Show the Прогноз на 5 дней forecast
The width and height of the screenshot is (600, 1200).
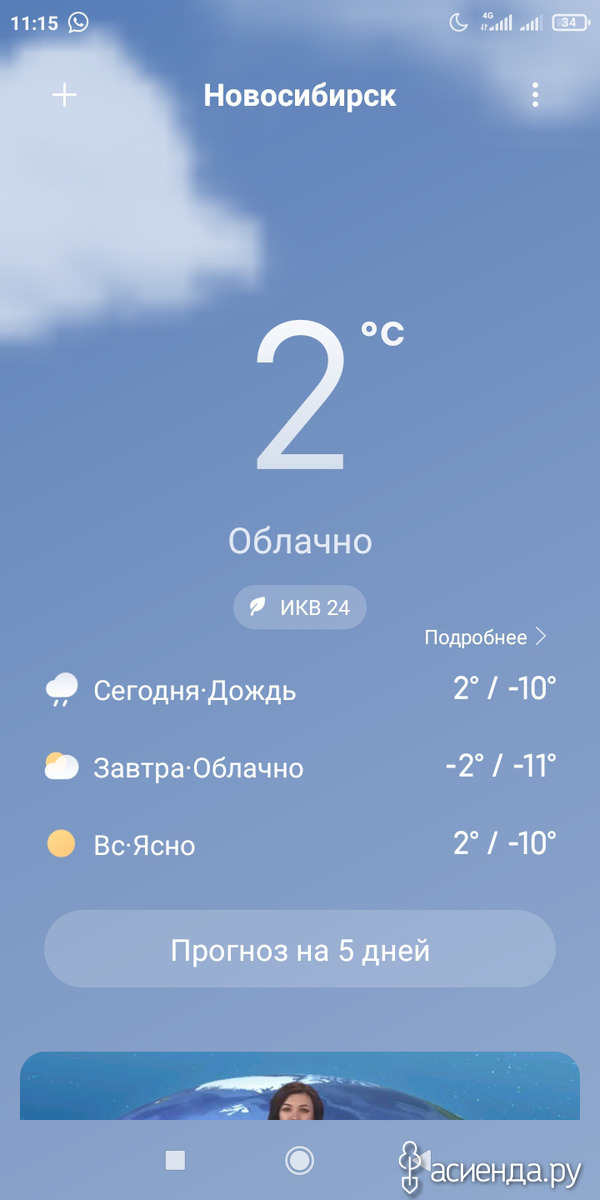click(300, 949)
